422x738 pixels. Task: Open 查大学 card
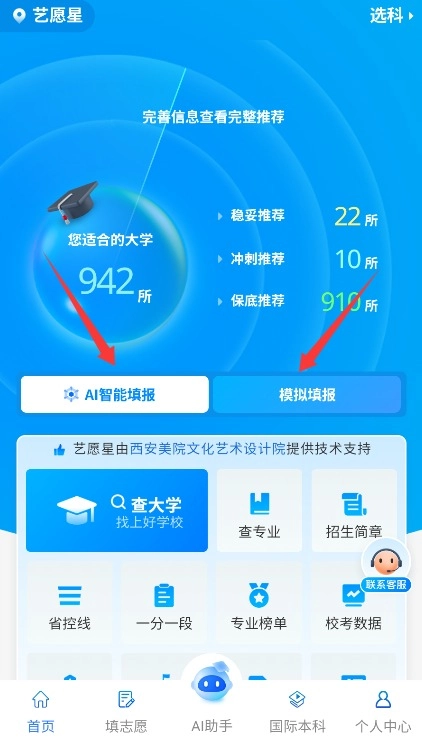[117, 511]
